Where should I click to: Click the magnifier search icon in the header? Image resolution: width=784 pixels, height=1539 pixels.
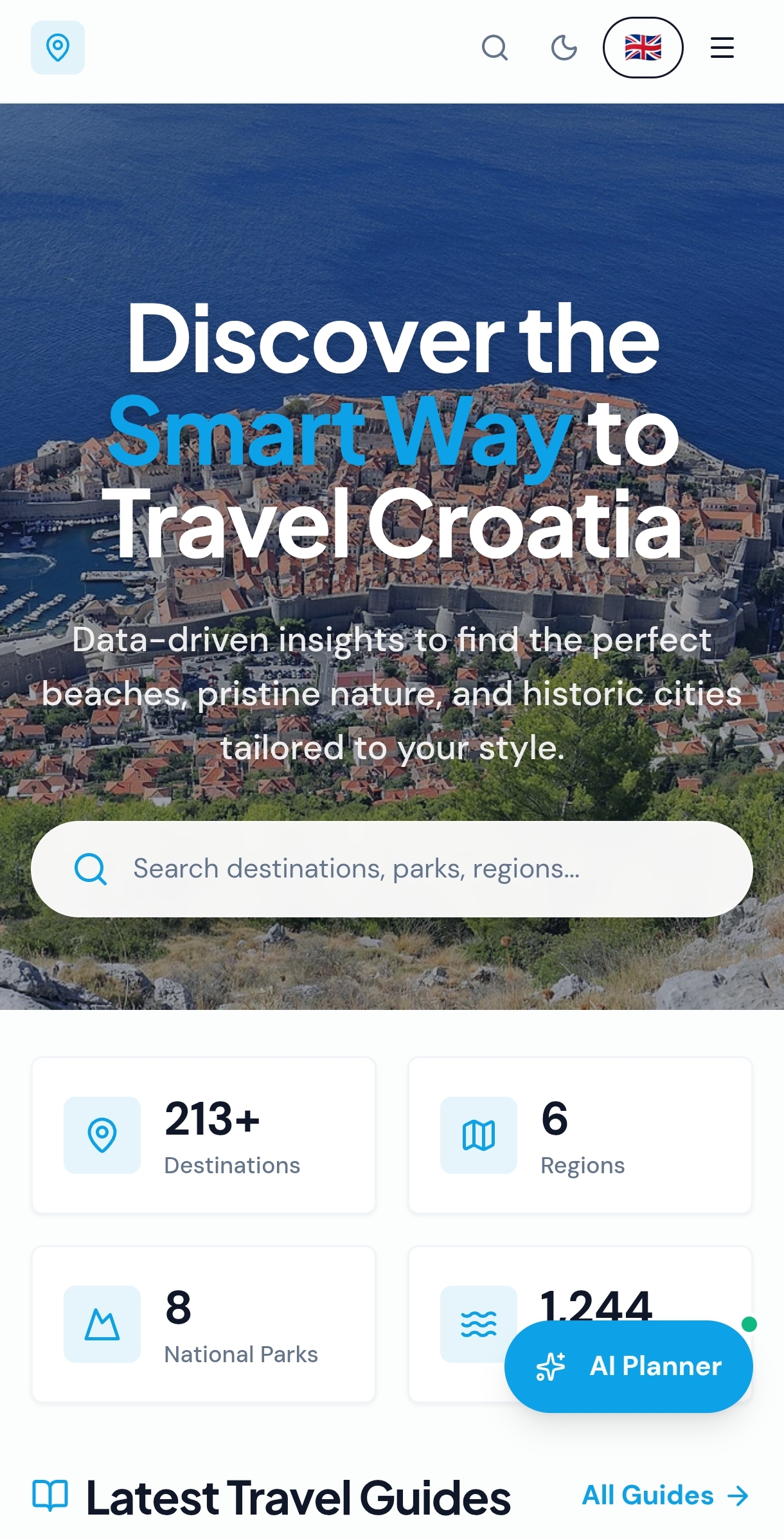495,48
